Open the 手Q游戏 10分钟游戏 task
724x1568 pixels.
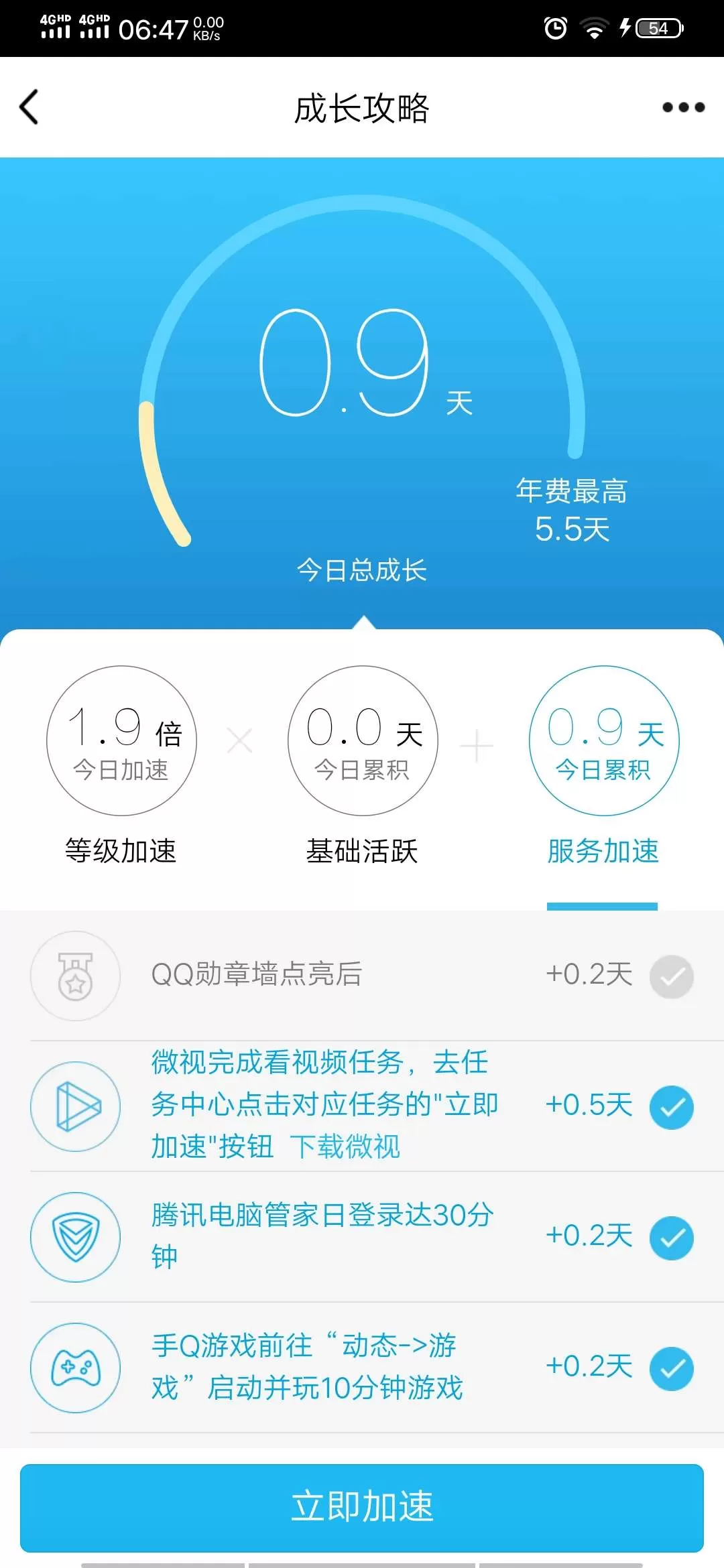click(x=362, y=1368)
